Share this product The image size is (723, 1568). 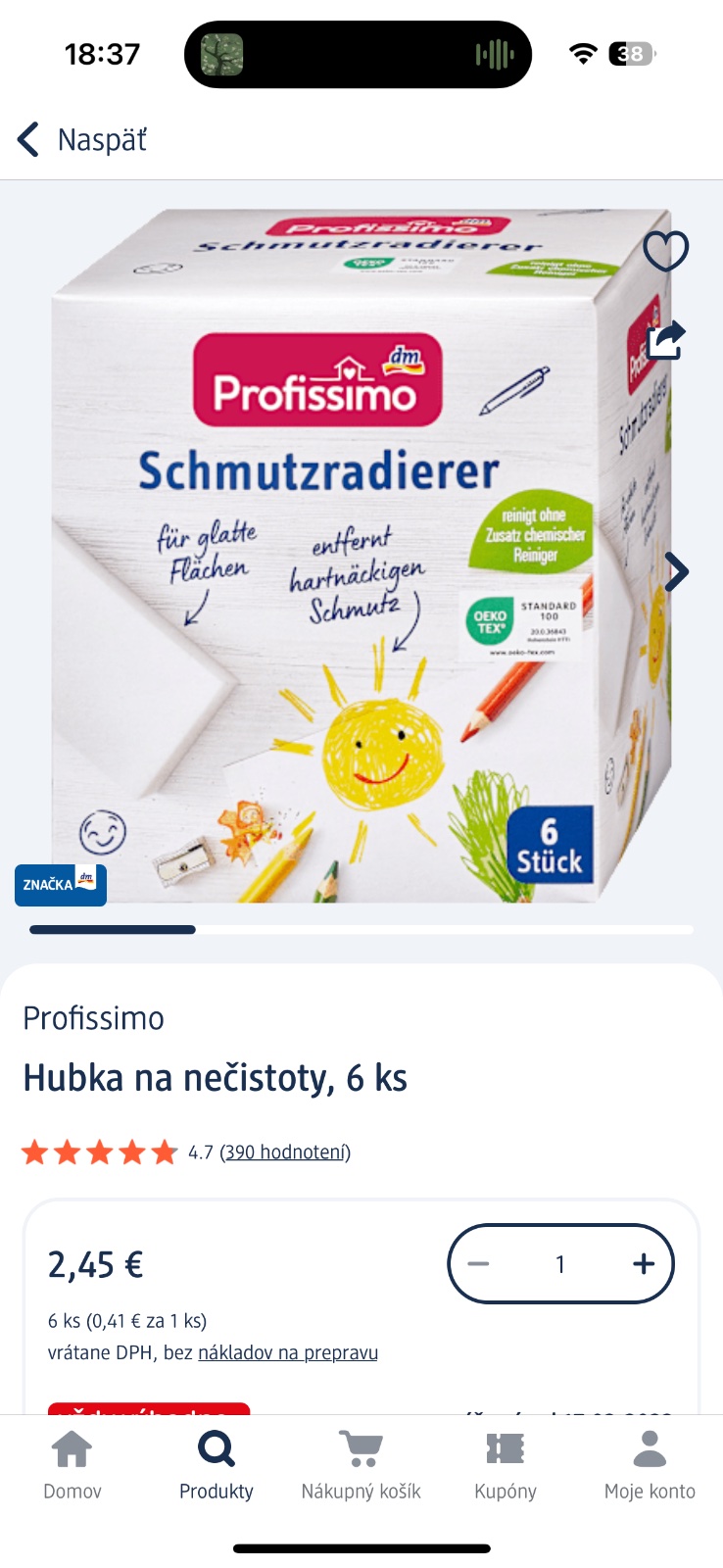pyautogui.click(x=666, y=340)
